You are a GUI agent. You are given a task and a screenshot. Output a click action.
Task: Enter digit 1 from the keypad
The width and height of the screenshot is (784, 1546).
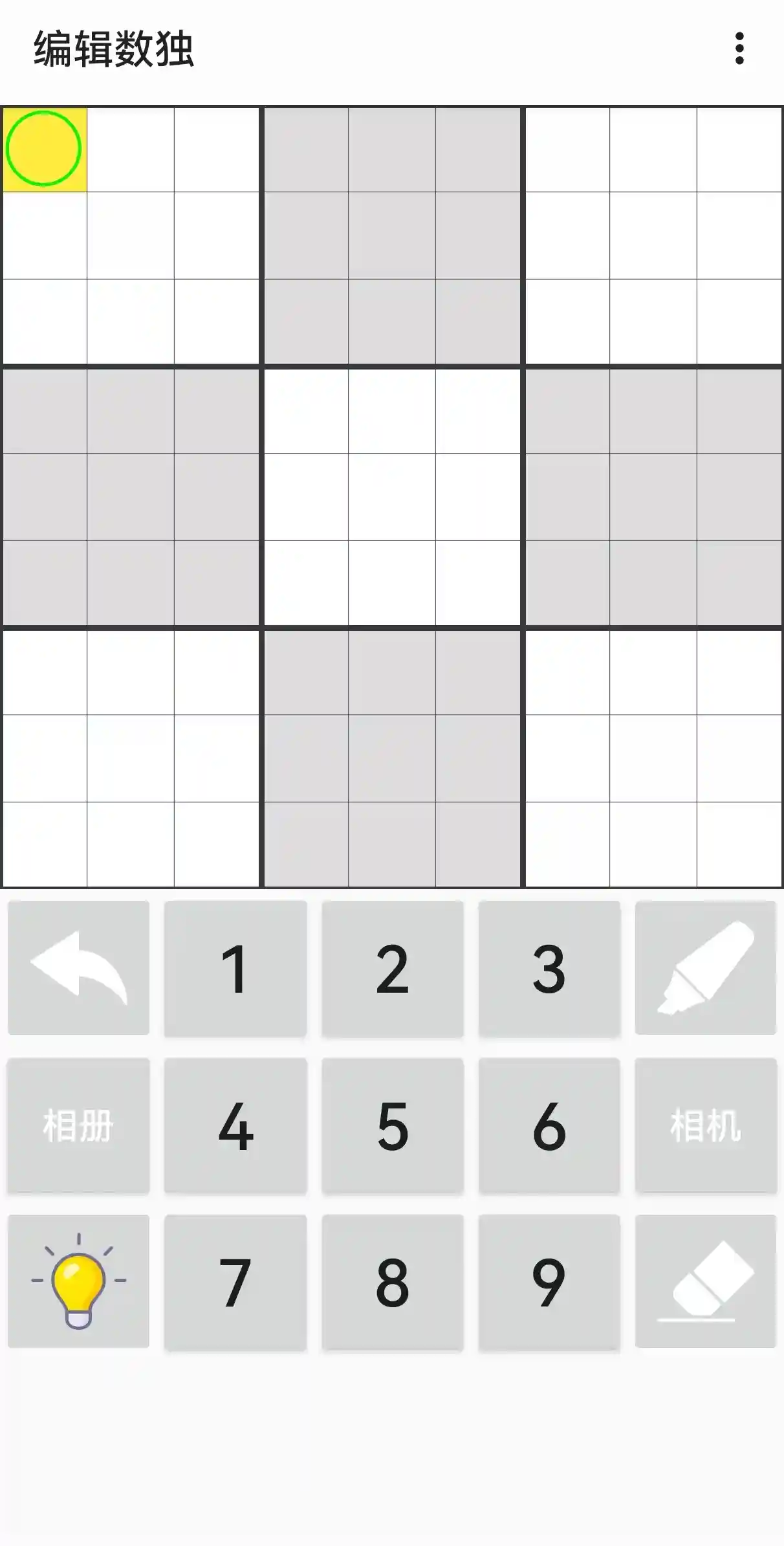coord(235,968)
